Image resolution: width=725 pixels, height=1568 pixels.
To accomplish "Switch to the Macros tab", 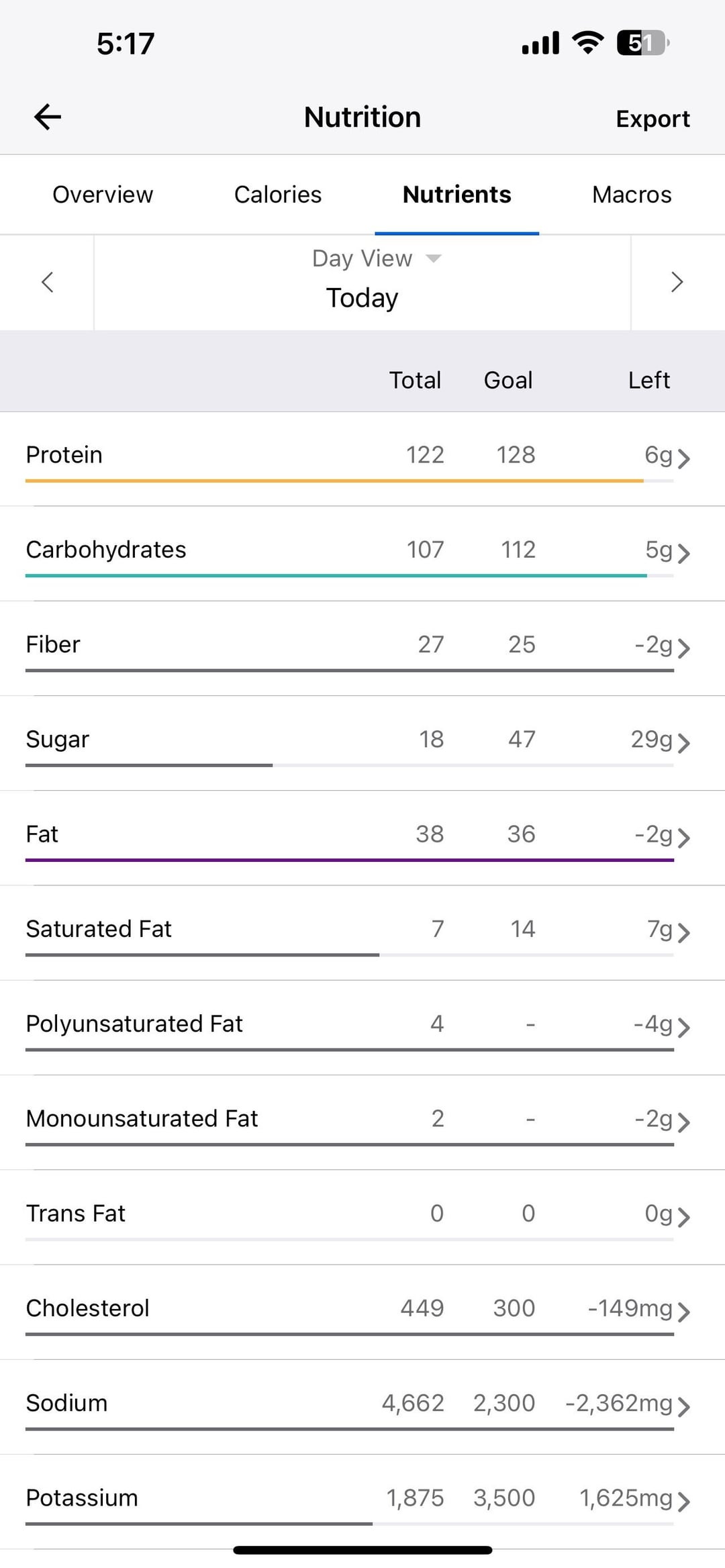I will tap(632, 195).
